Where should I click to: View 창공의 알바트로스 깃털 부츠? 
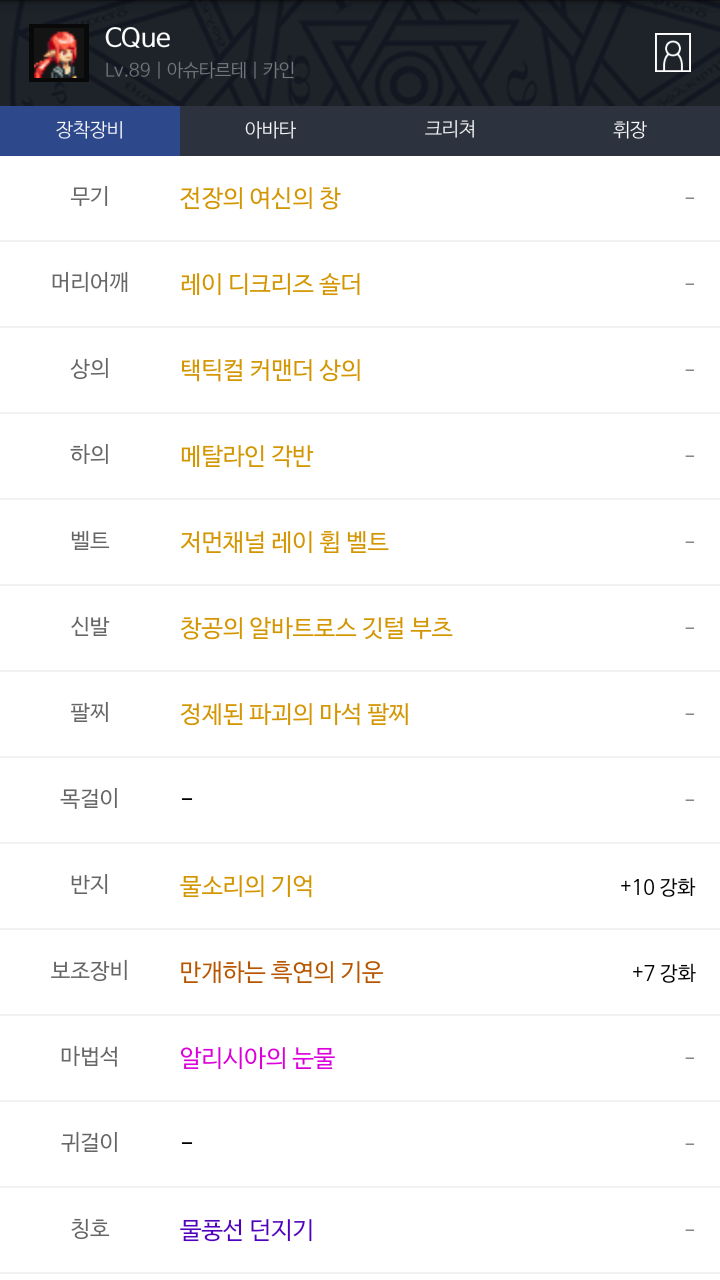[x=316, y=628]
